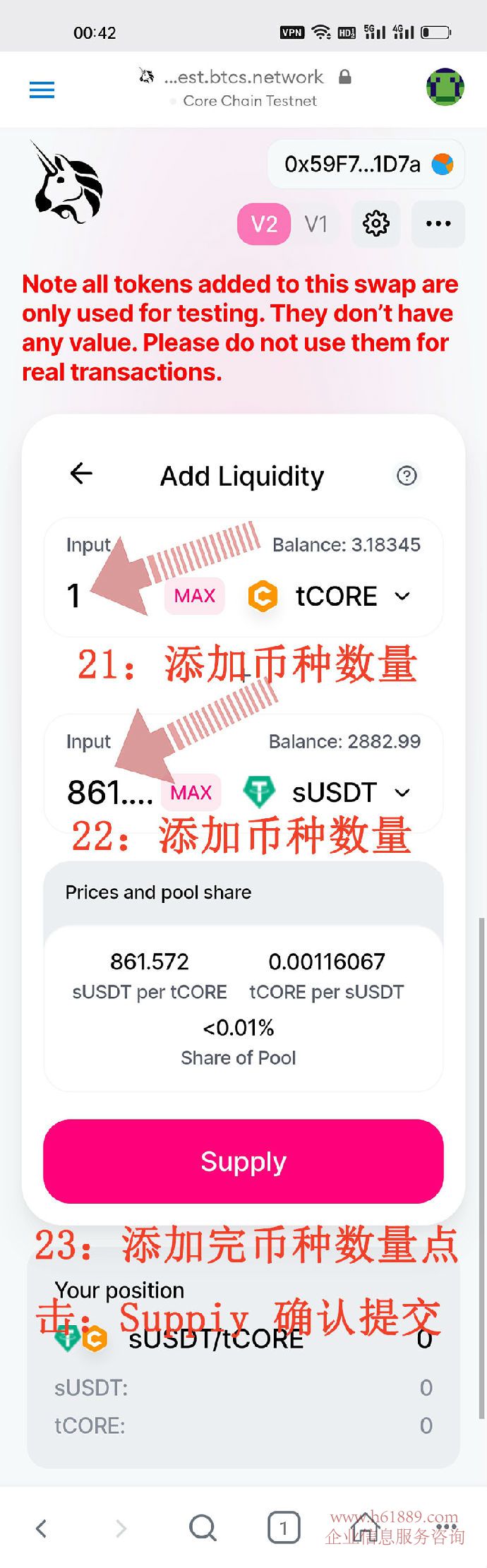Go back from Add Liquidity

(x=82, y=474)
